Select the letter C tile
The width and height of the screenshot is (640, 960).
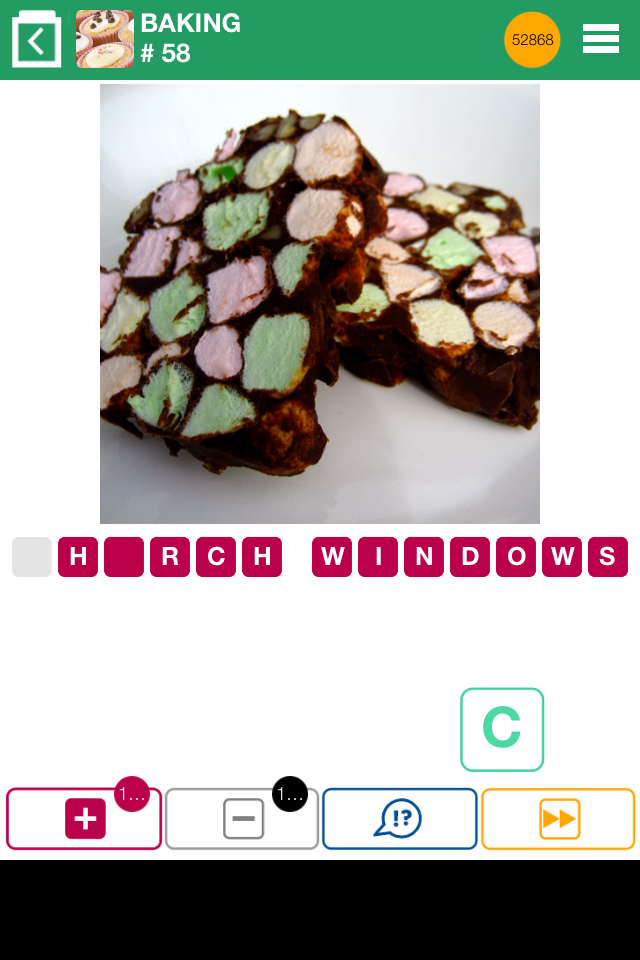(x=502, y=729)
